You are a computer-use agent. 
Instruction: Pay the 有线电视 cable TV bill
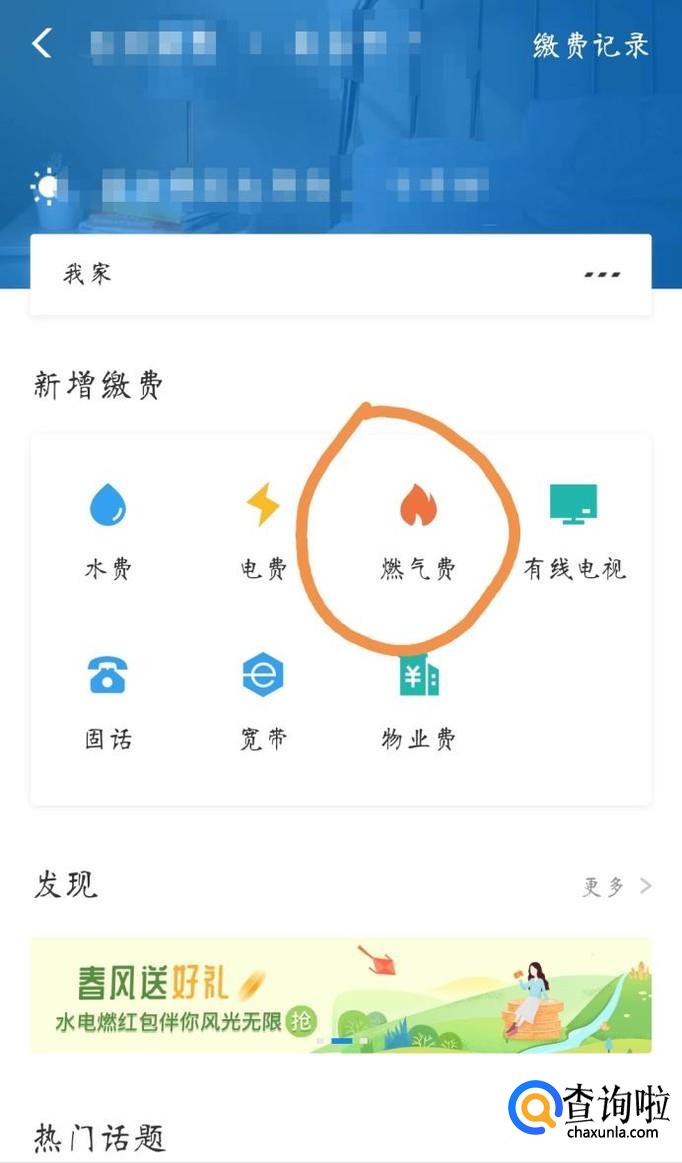point(574,530)
